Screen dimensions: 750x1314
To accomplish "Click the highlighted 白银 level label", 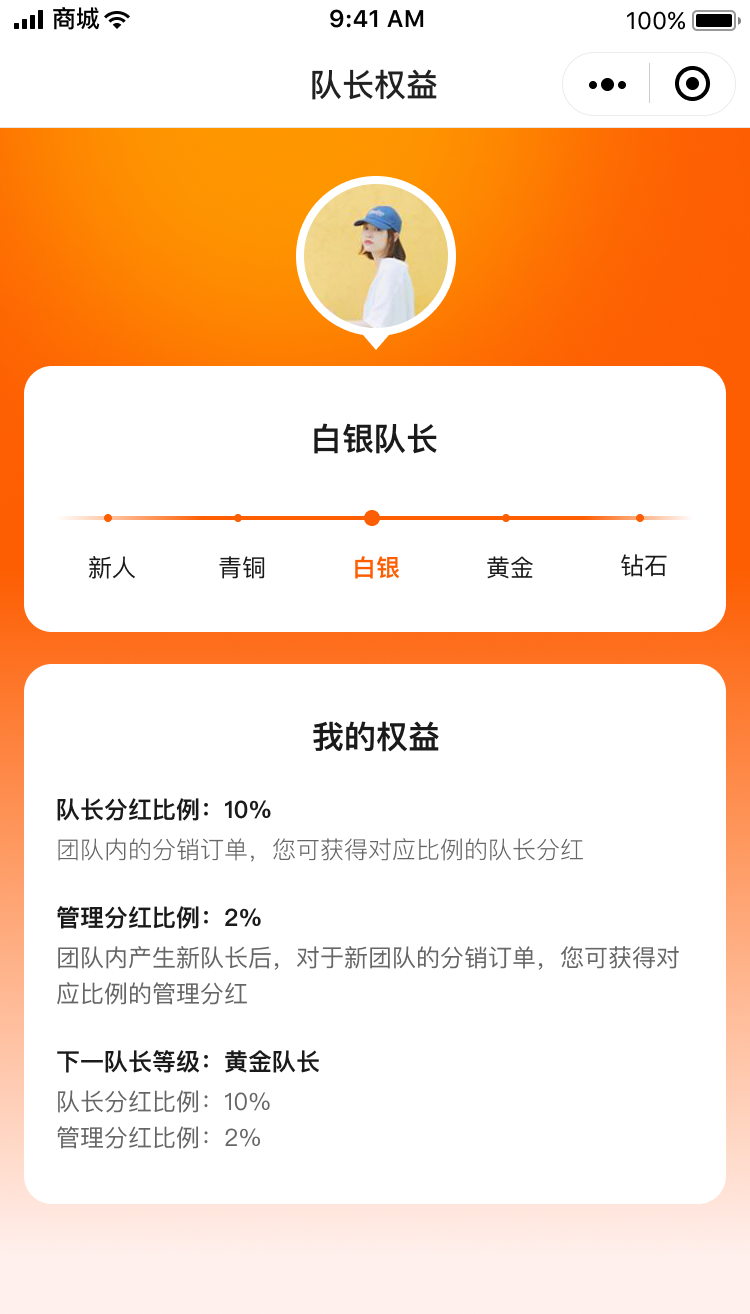I will (x=375, y=567).
